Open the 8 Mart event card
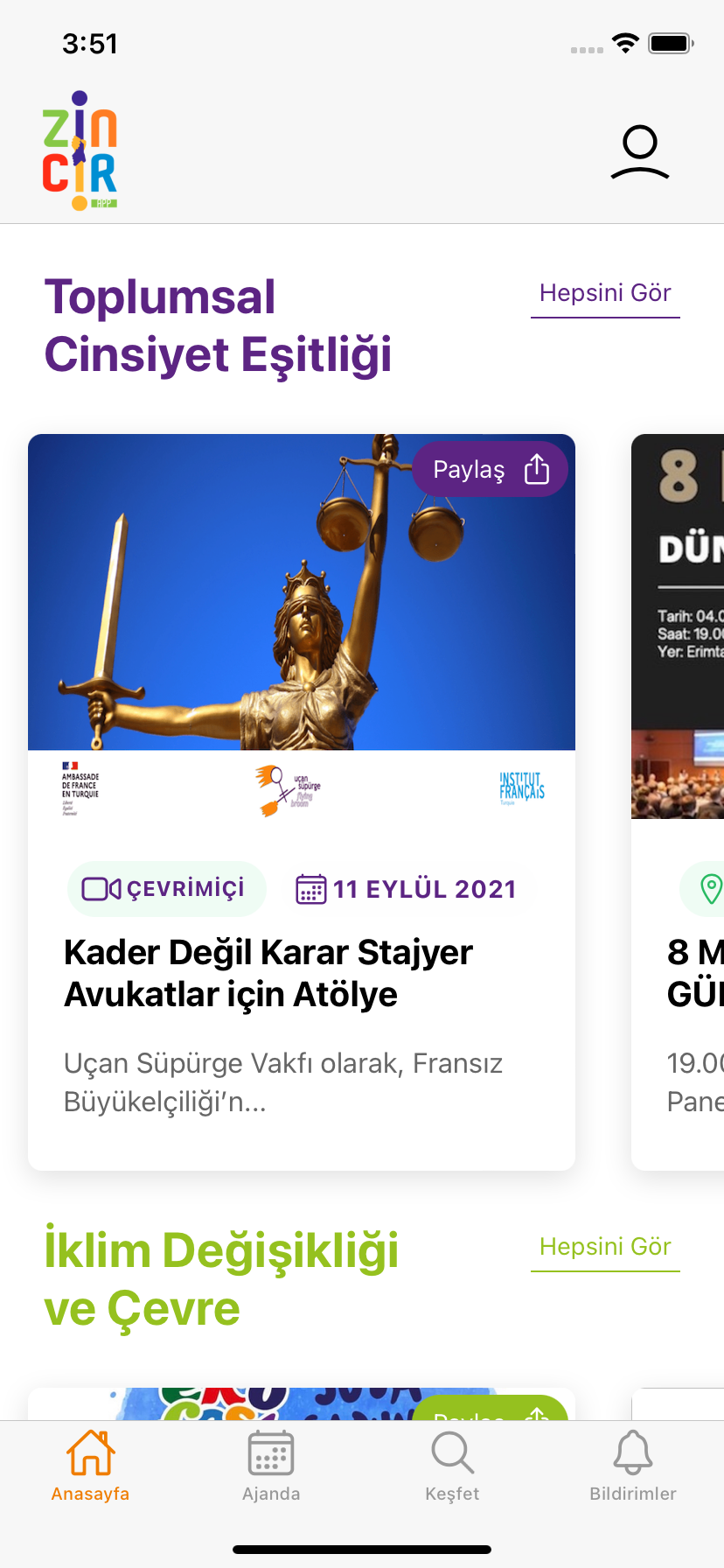 click(678, 801)
